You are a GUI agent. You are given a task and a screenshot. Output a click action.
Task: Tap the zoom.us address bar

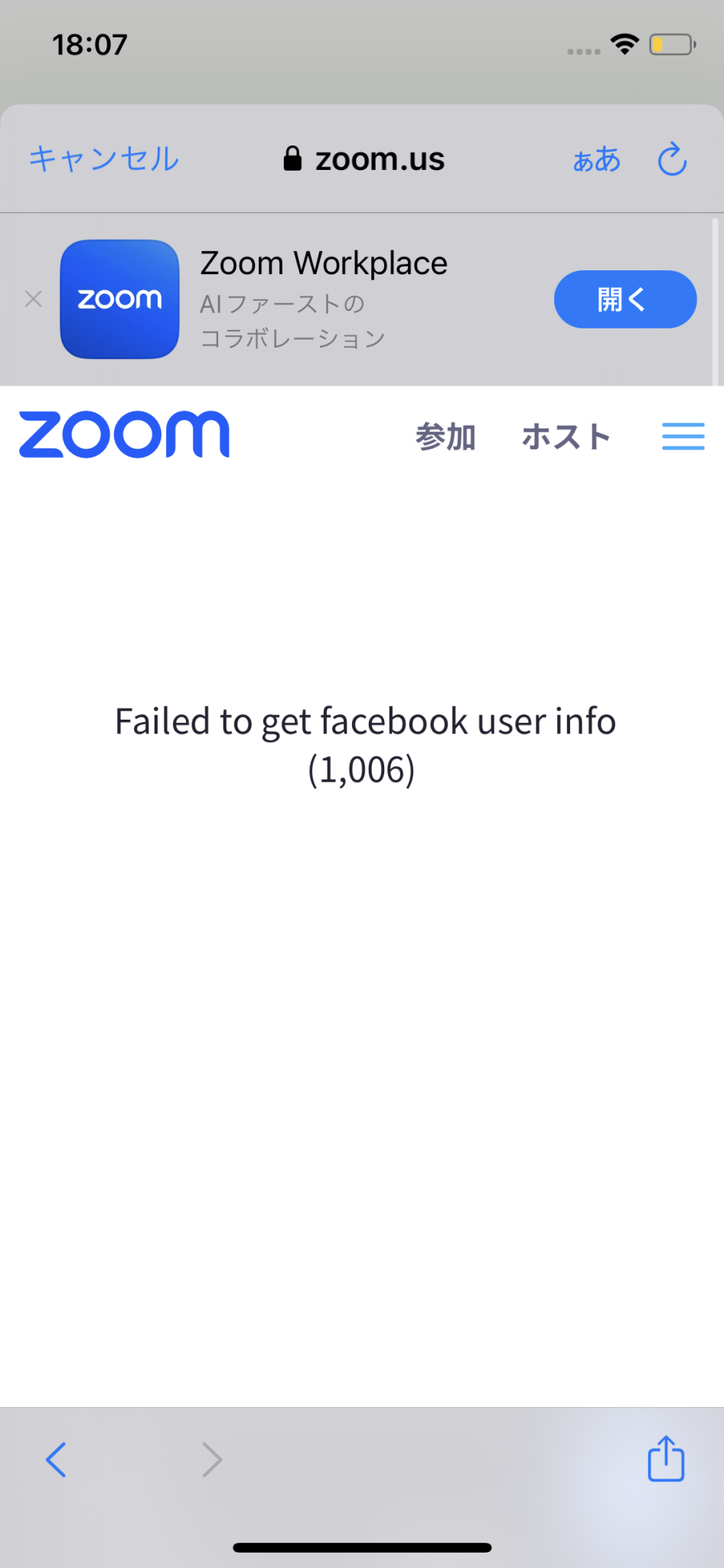[364, 159]
